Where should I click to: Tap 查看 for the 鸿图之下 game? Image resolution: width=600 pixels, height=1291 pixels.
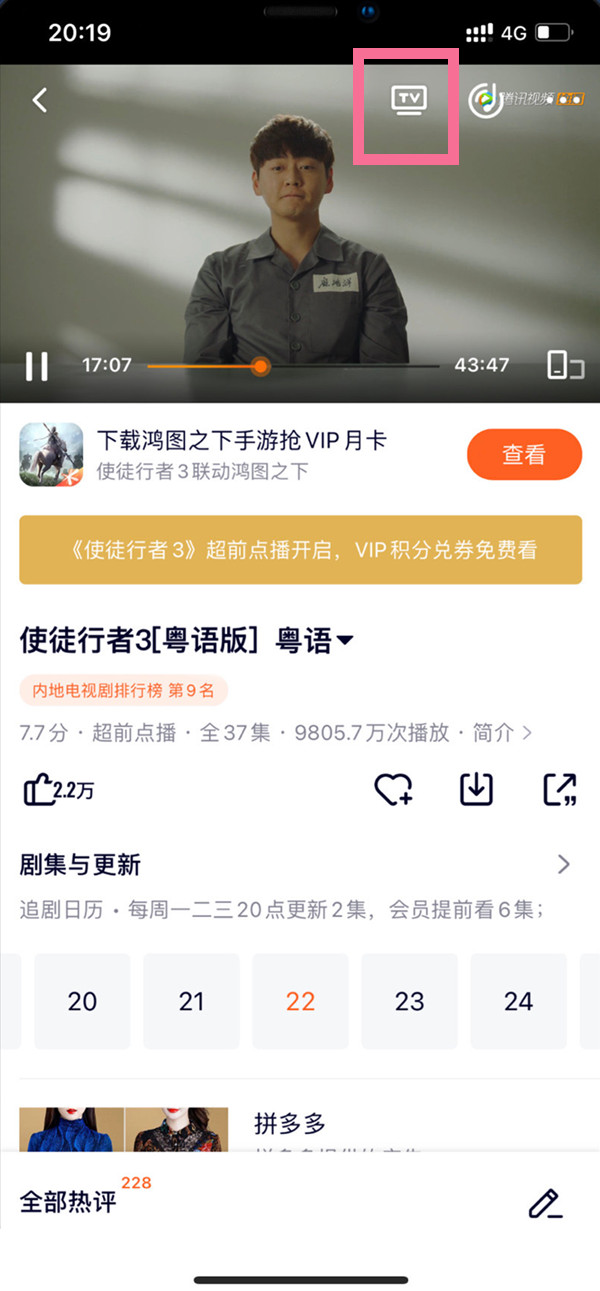pyautogui.click(x=523, y=456)
